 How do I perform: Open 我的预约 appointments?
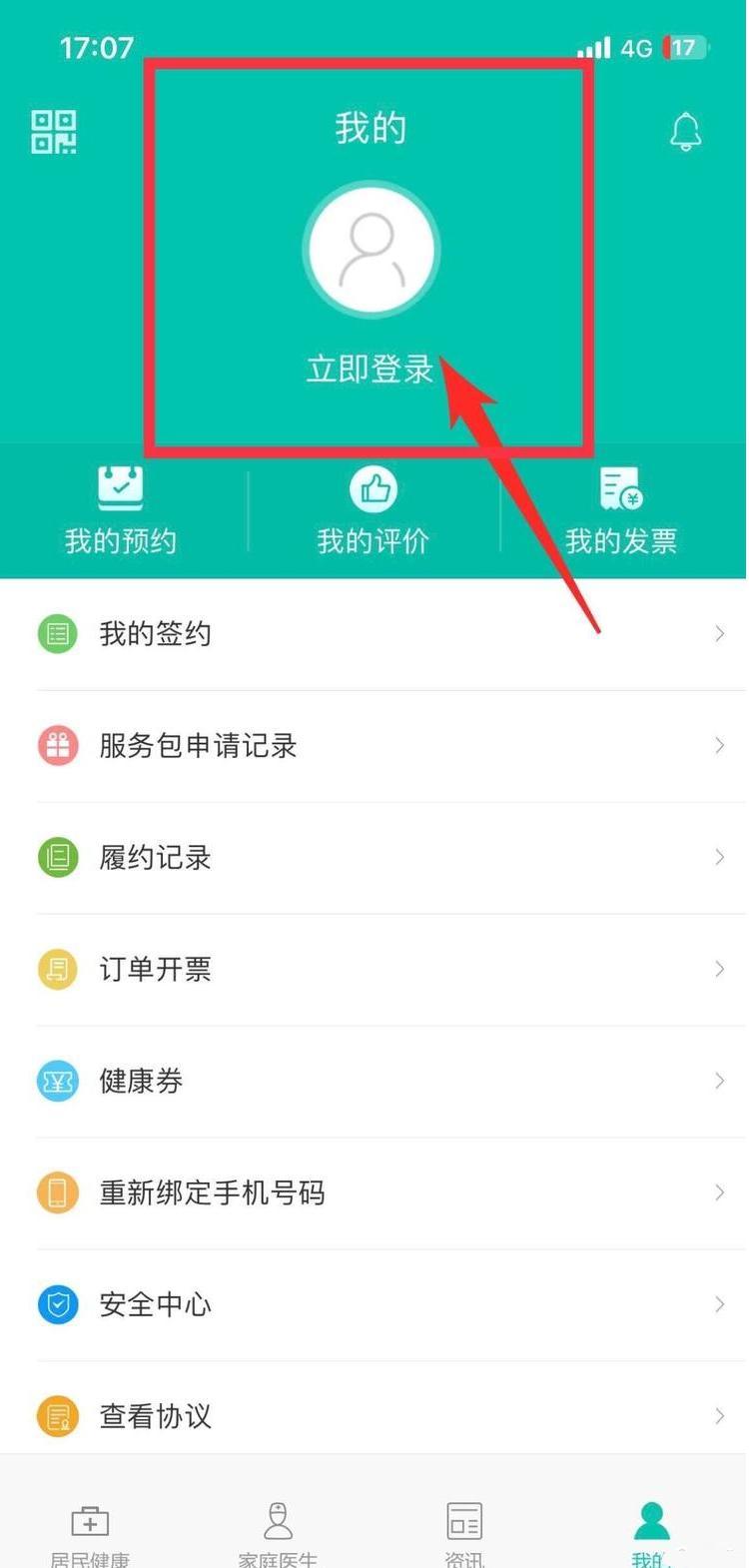pyautogui.click(x=121, y=511)
